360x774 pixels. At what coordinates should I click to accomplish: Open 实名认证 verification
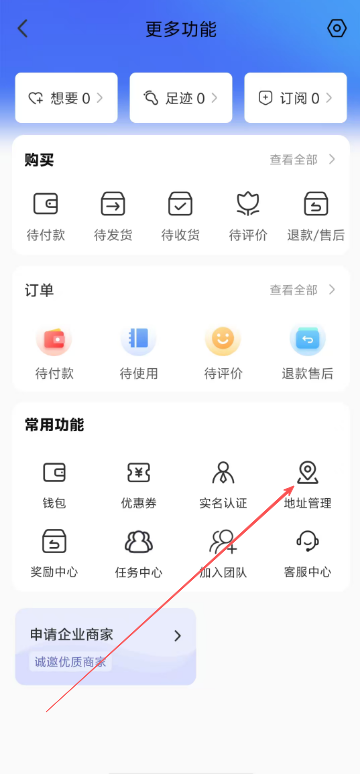(223, 485)
